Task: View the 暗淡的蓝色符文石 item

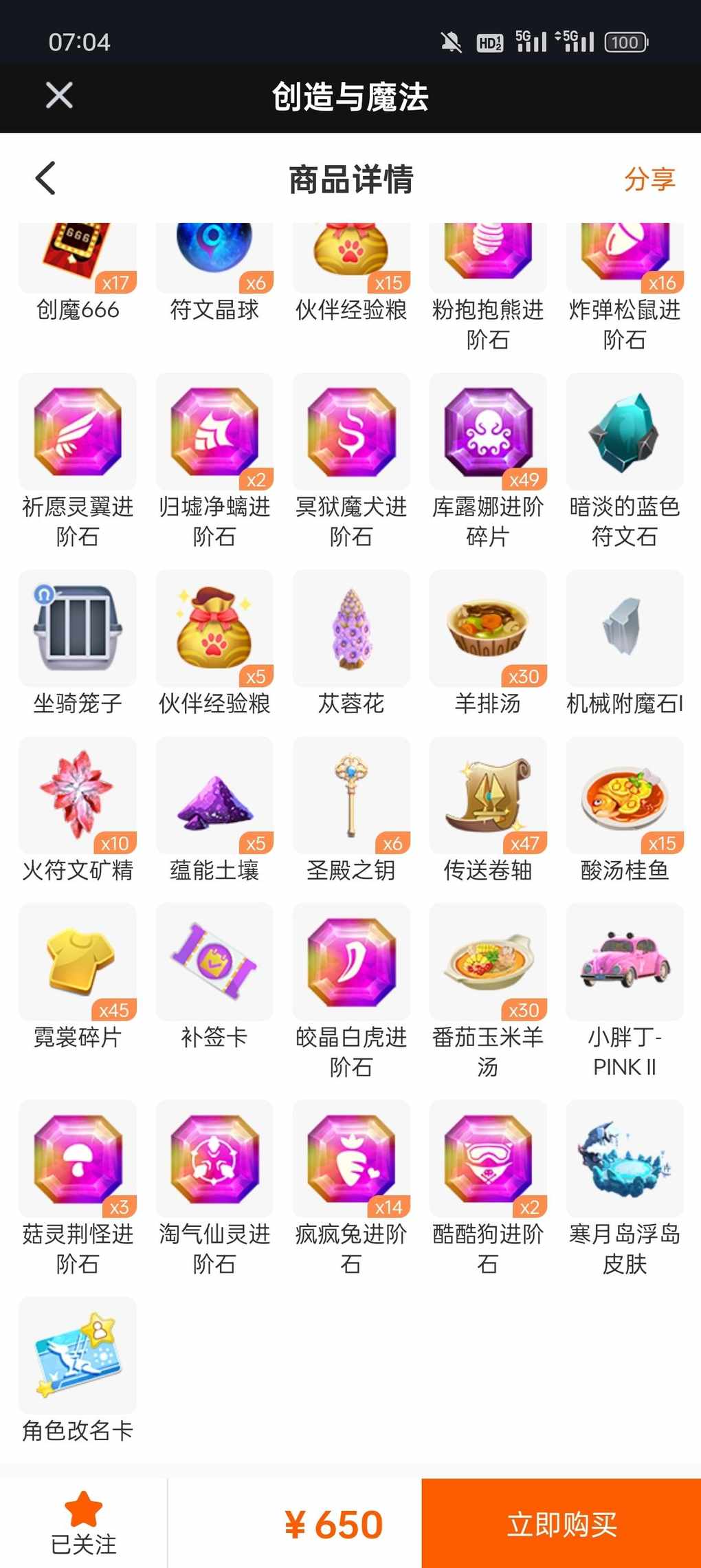Action: [x=625, y=432]
